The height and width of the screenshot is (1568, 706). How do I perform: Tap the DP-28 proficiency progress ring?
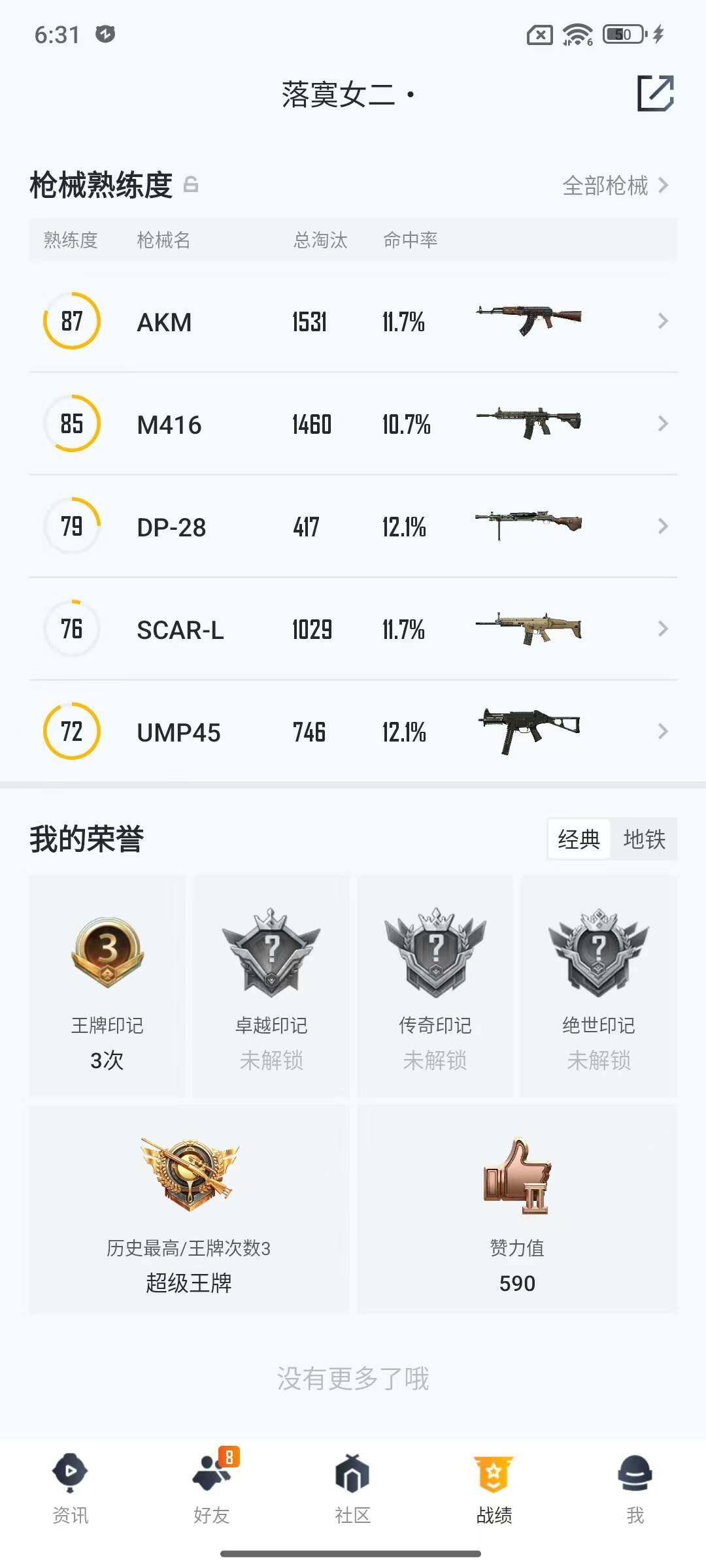71,527
